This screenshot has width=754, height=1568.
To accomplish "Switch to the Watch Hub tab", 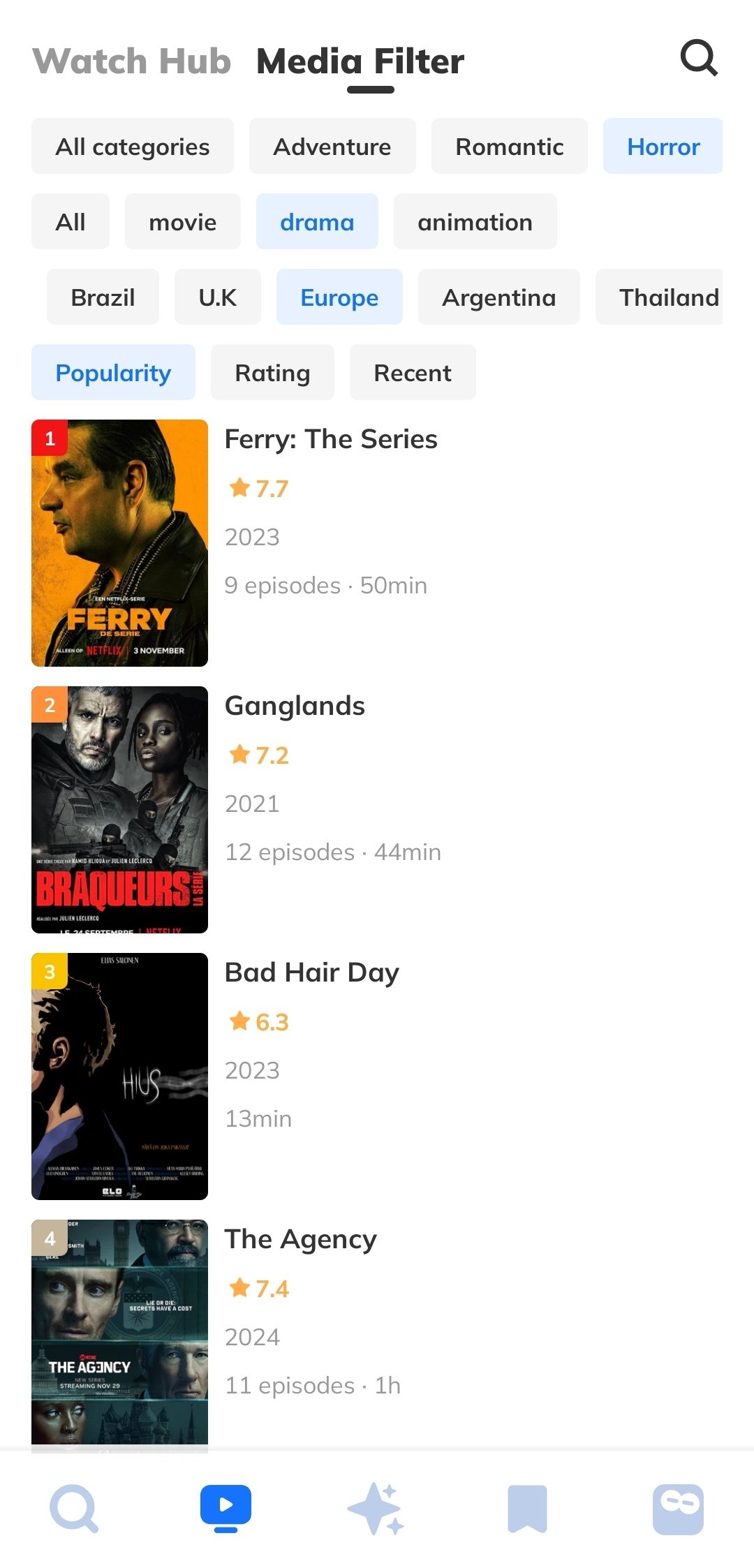I will pos(132,61).
